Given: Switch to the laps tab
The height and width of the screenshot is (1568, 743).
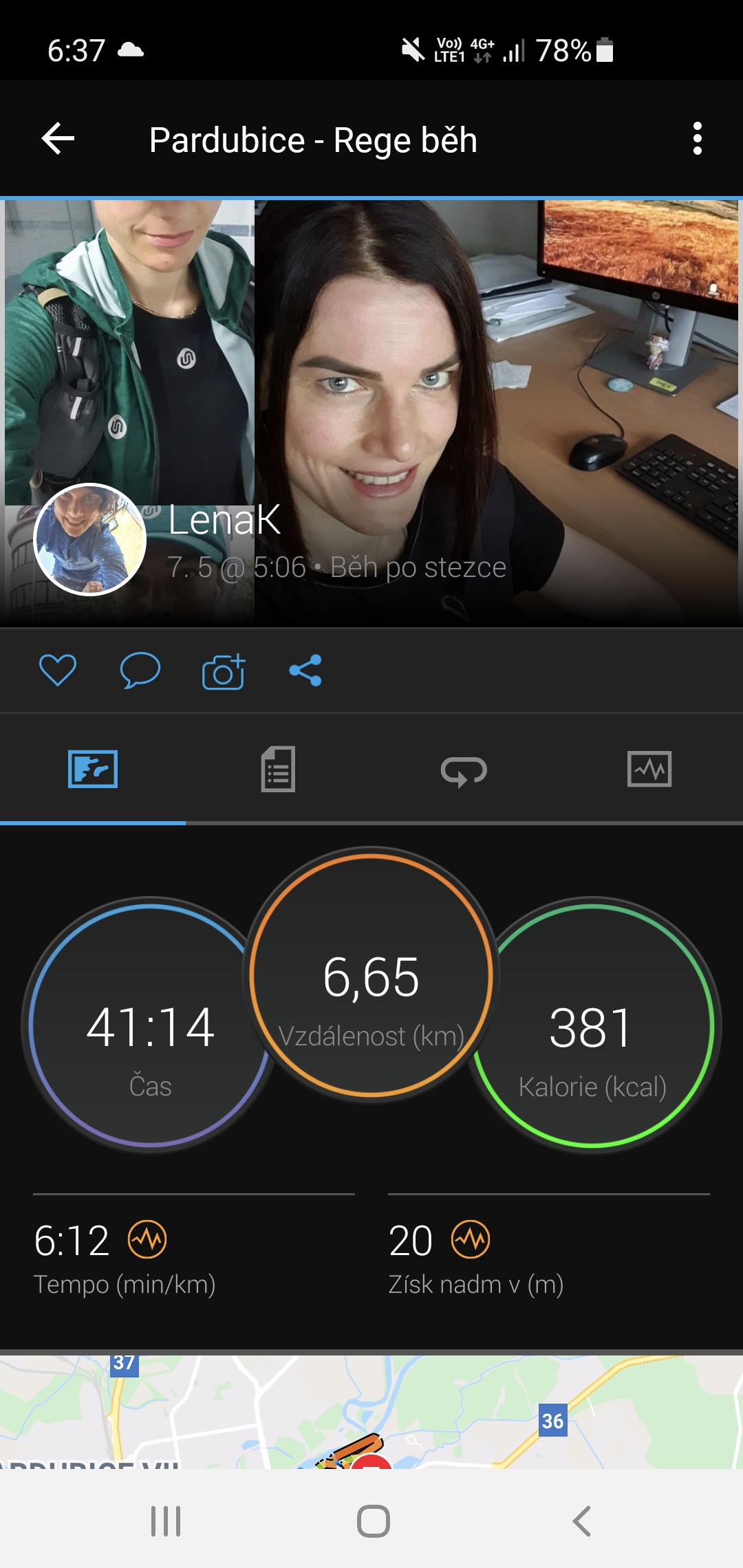Looking at the screenshot, I should [464, 770].
